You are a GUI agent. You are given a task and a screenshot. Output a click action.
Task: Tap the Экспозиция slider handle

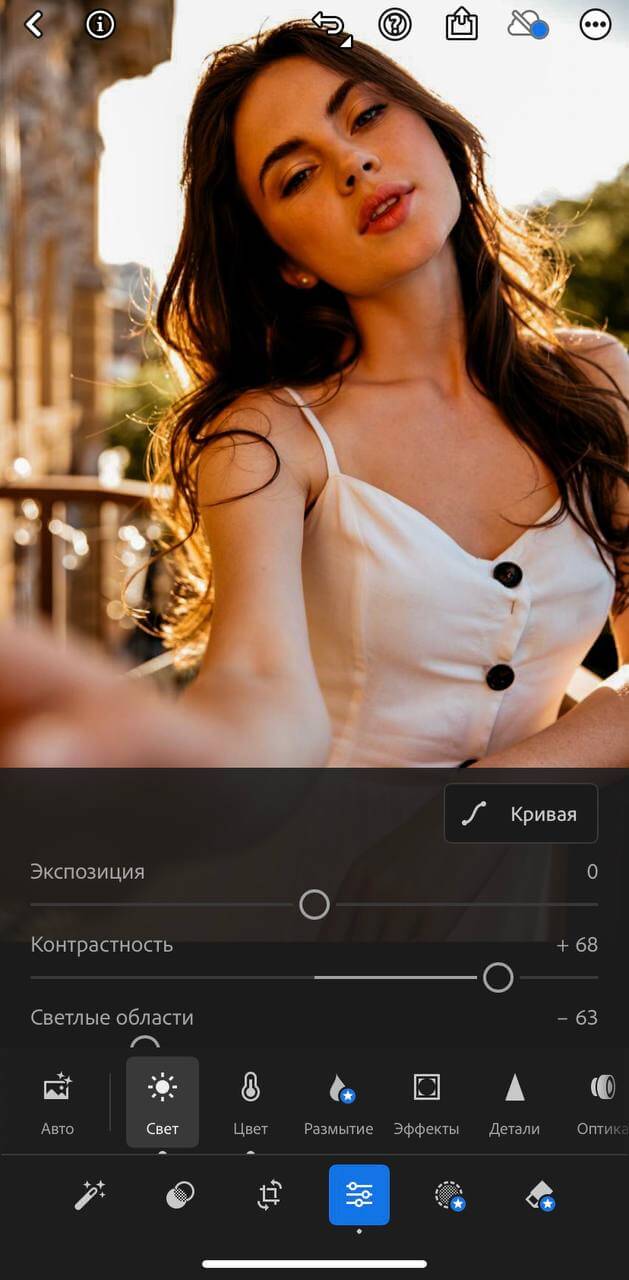click(x=314, y=904)
